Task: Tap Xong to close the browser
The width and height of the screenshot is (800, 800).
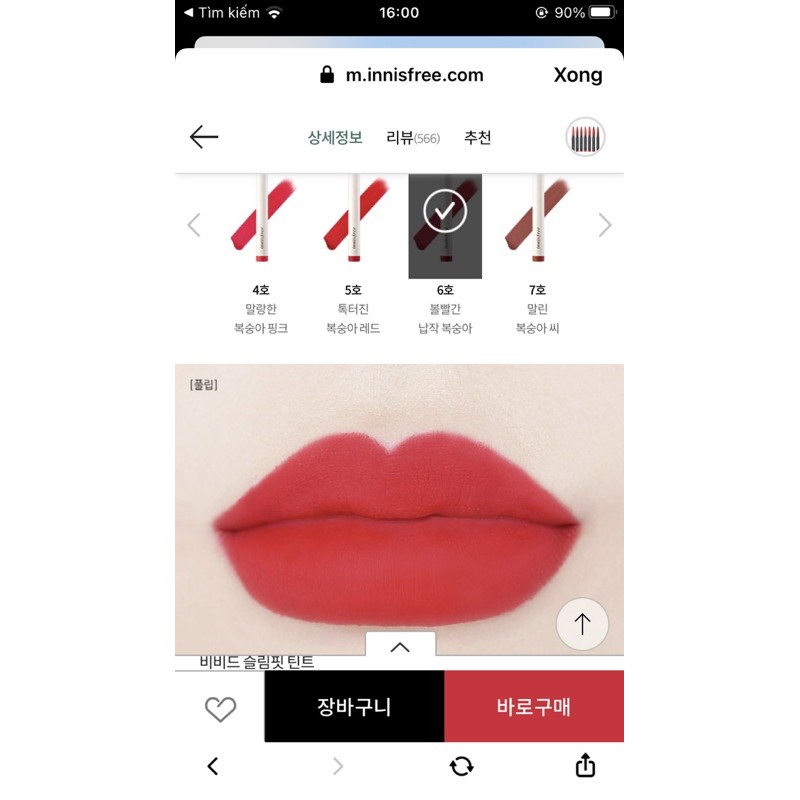Action: click(577, 75)
